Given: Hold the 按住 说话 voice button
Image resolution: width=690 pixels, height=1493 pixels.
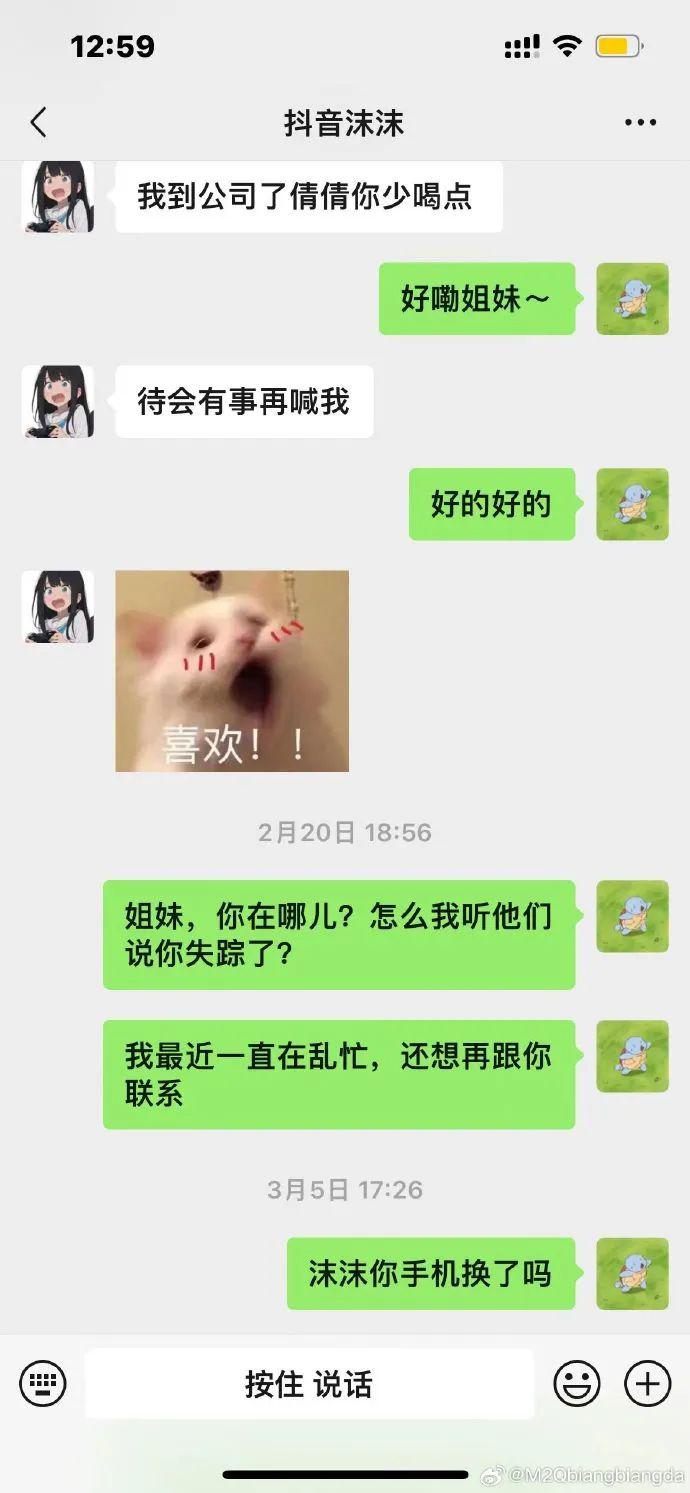Looking at the screenshot, I should tap(308, 1384).
